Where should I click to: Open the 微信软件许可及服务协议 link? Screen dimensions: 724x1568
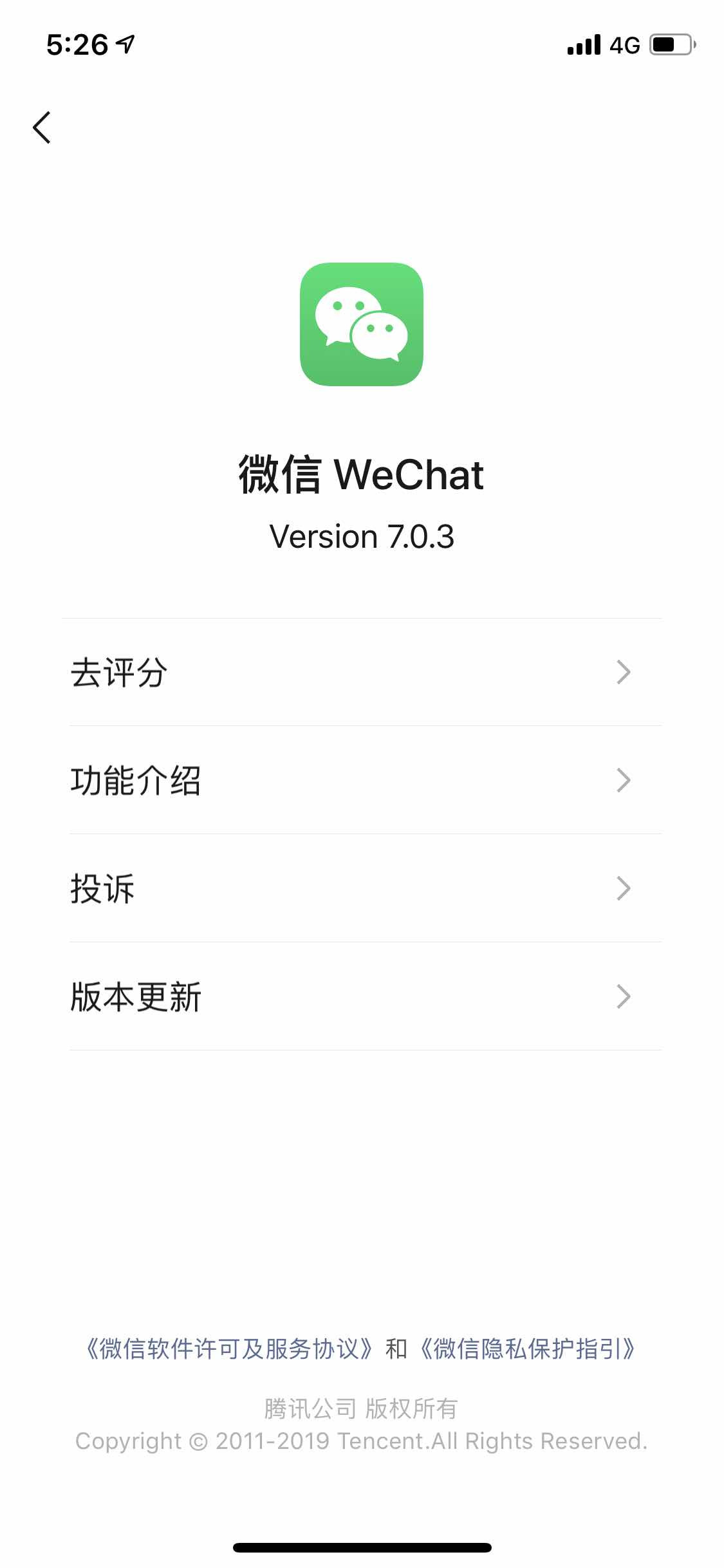tap(229, 1349)
